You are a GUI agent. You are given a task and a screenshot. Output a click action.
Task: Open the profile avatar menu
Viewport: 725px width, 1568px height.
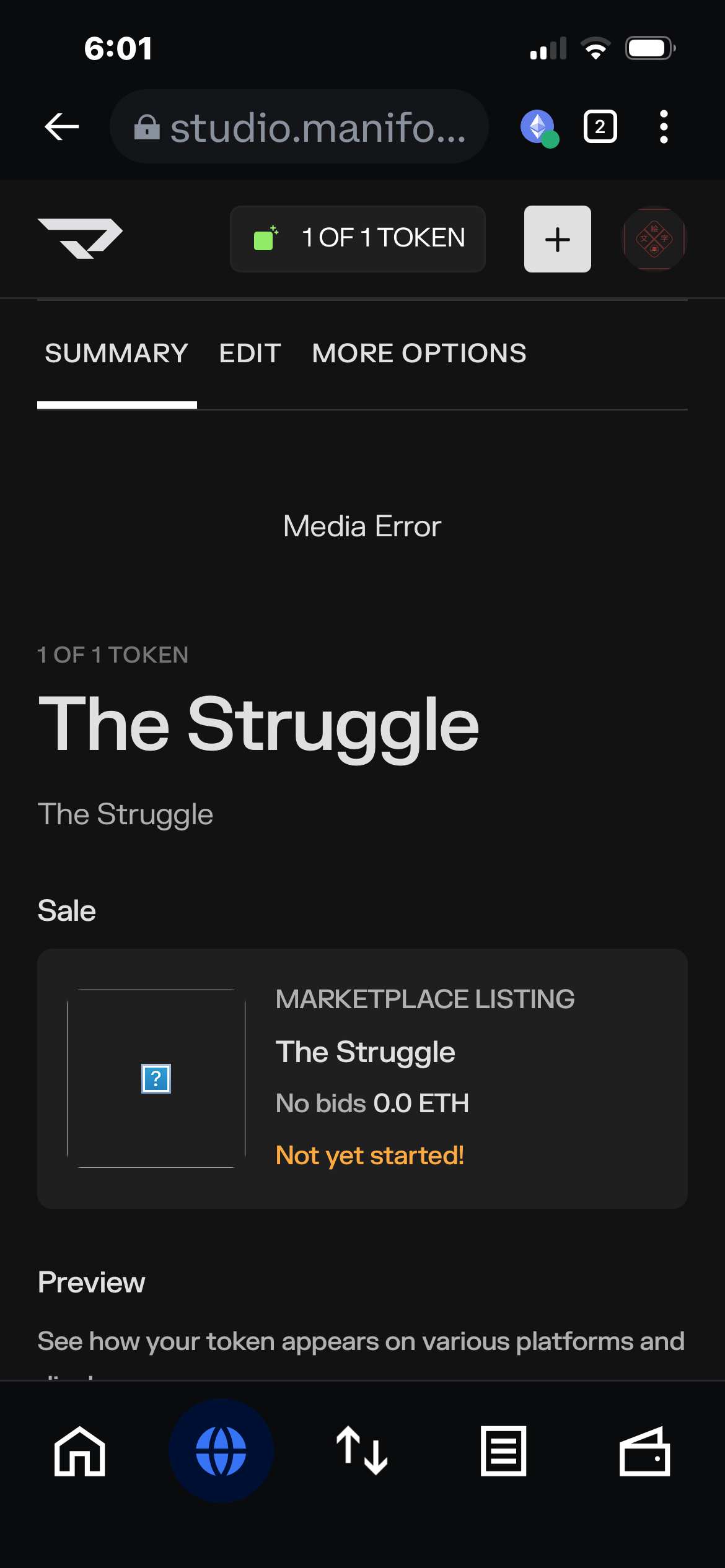pos(654,238)
